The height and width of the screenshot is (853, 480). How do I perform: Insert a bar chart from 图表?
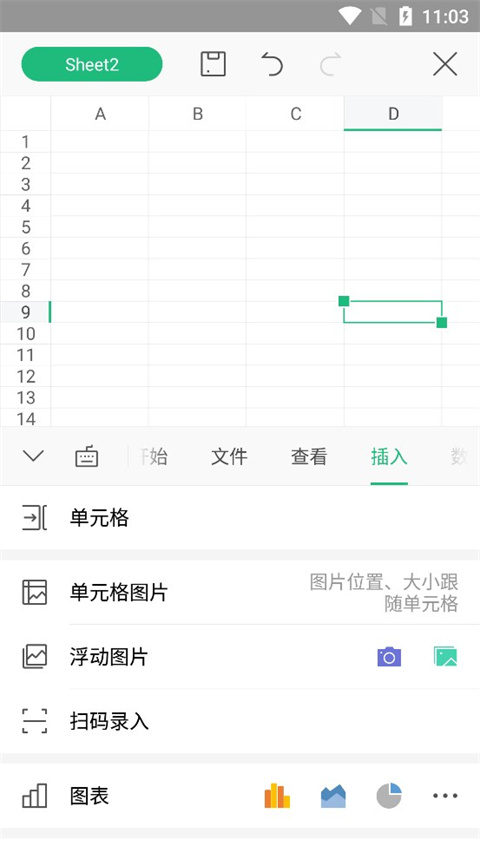pos(278,796)
